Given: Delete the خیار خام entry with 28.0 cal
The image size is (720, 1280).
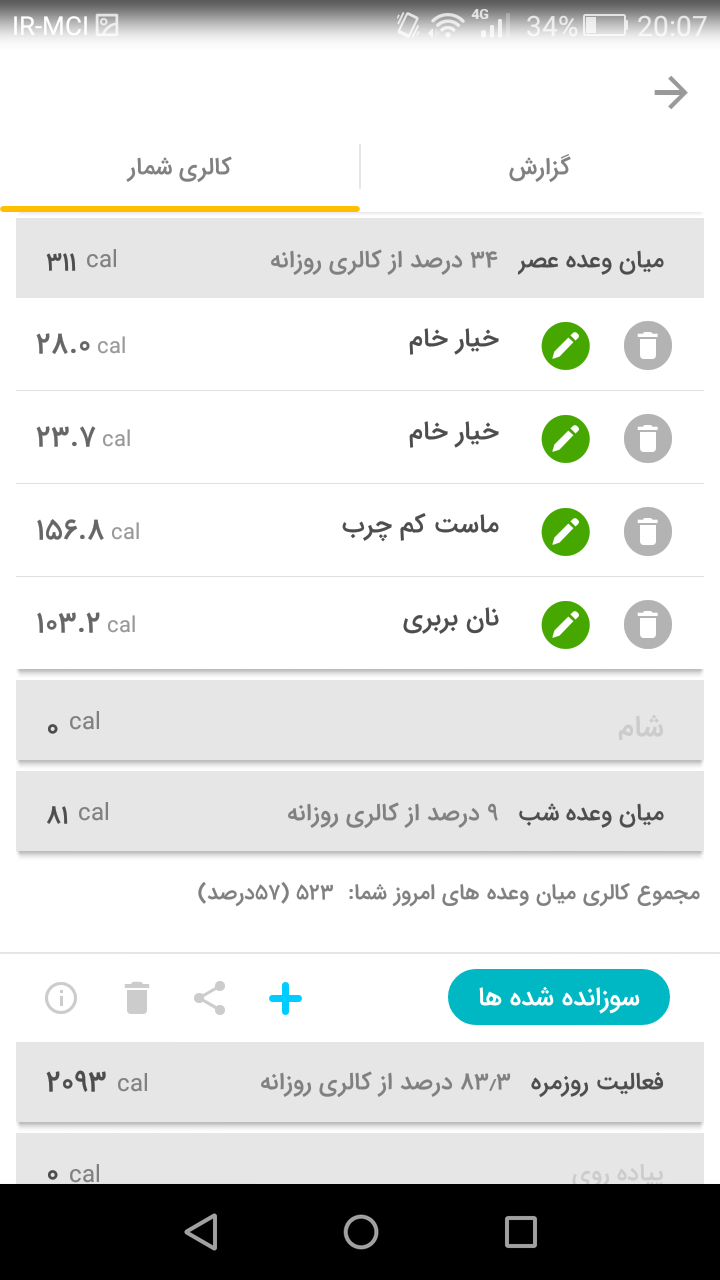Looking at the screenshot, I should (648, 346).
